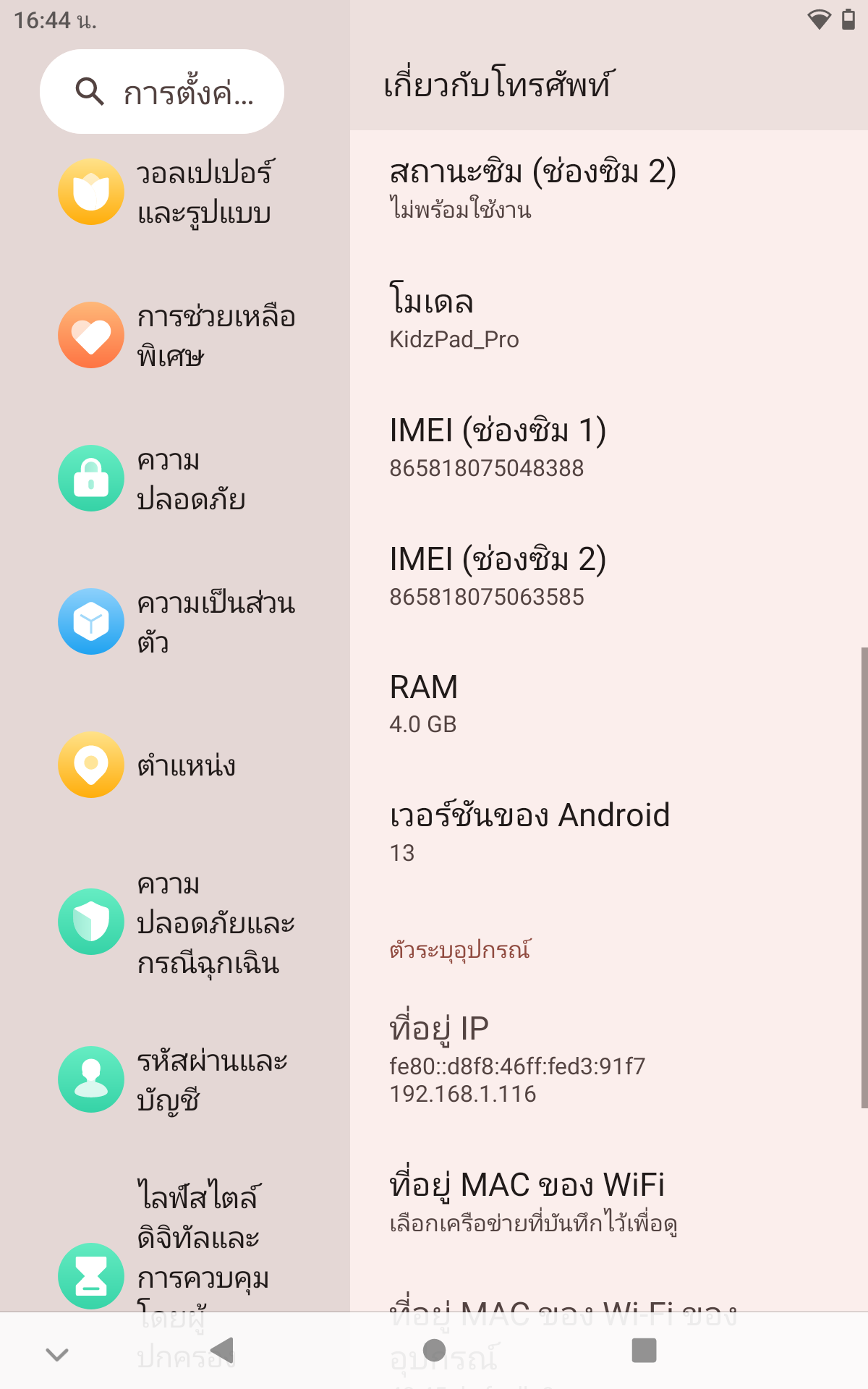Open IMEI (ช่องซิม 2) row
This screenshot has width=868, height=1389.
pyautogui.click(x=609, y=574)
